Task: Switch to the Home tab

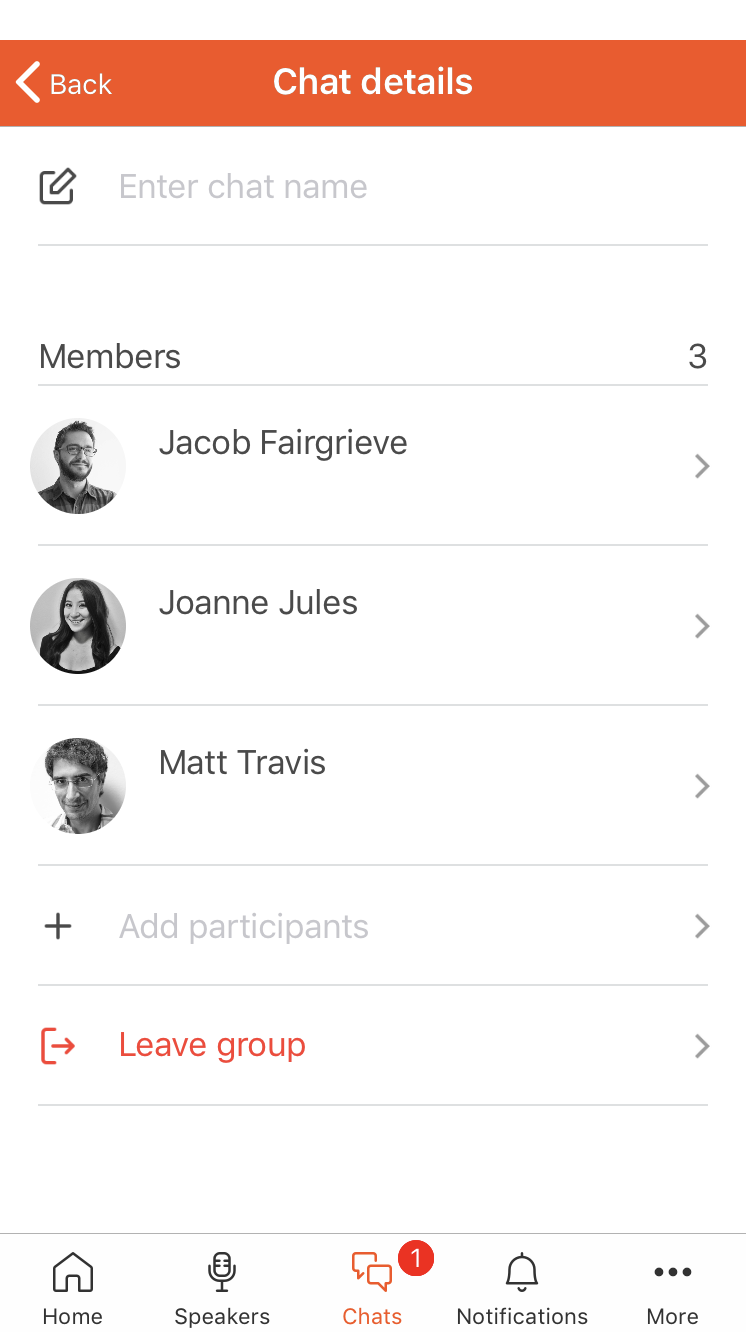Action: [73, 1288]
